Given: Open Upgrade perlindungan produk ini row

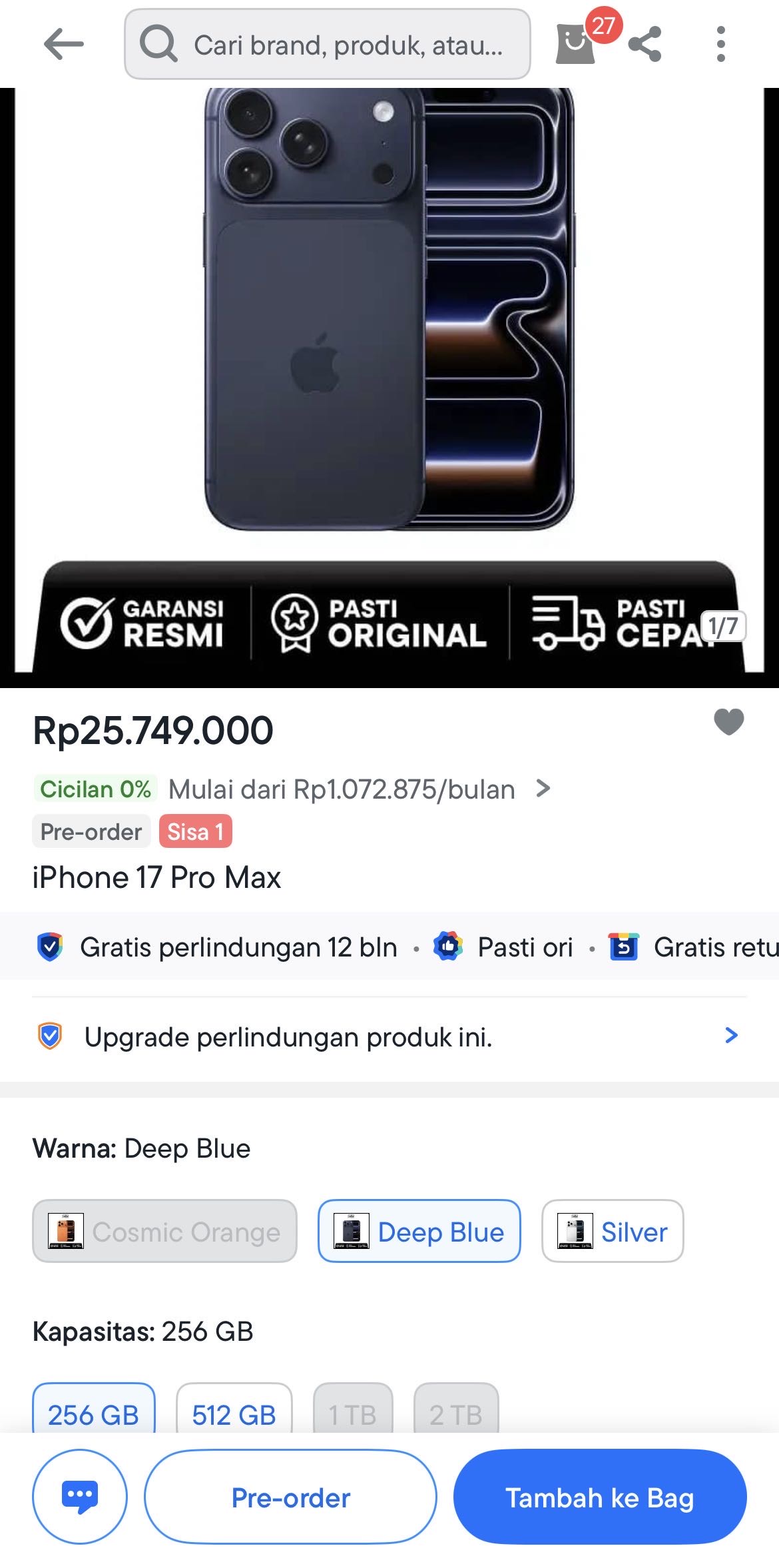Looking at the screenshot, I should click(389, 1036).
